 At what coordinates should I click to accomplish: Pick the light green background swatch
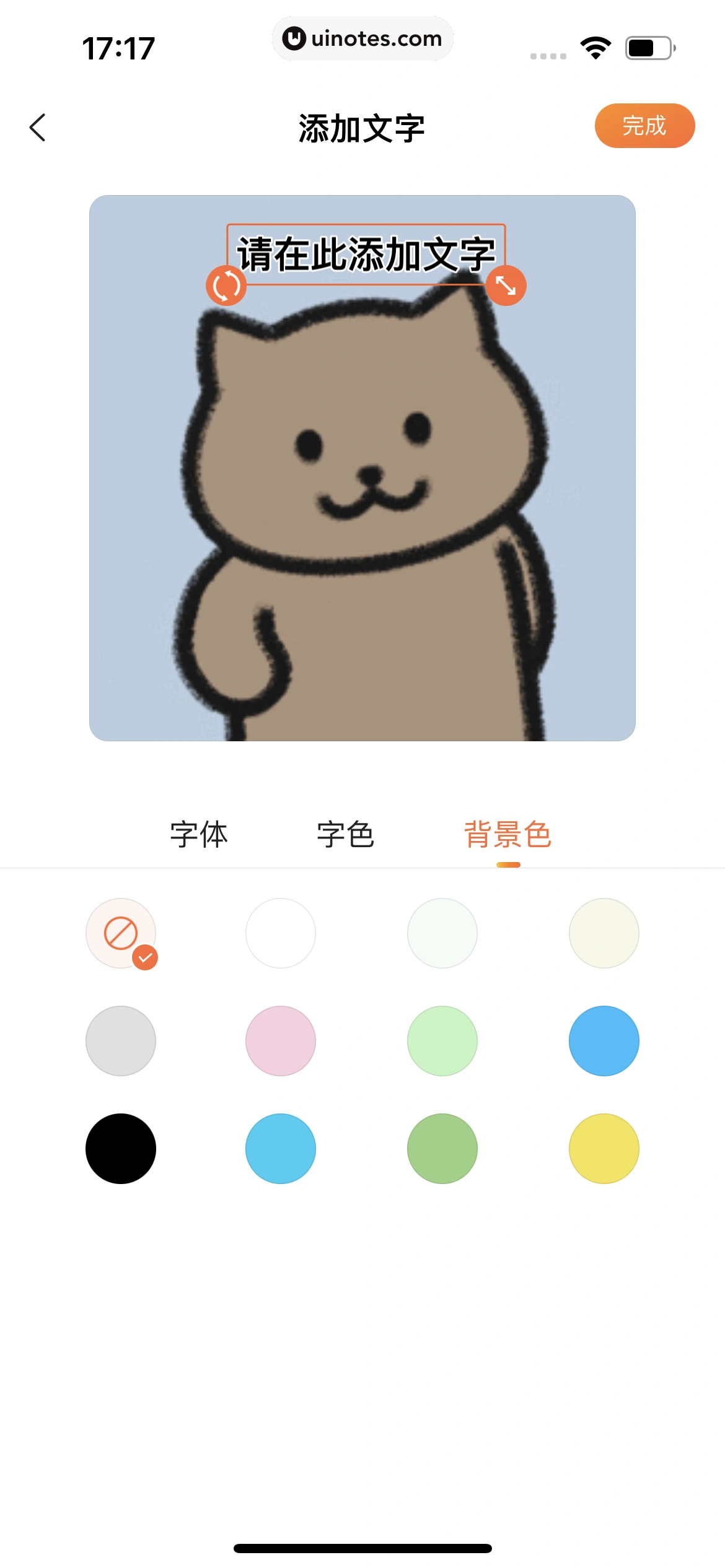point(442,1041)
